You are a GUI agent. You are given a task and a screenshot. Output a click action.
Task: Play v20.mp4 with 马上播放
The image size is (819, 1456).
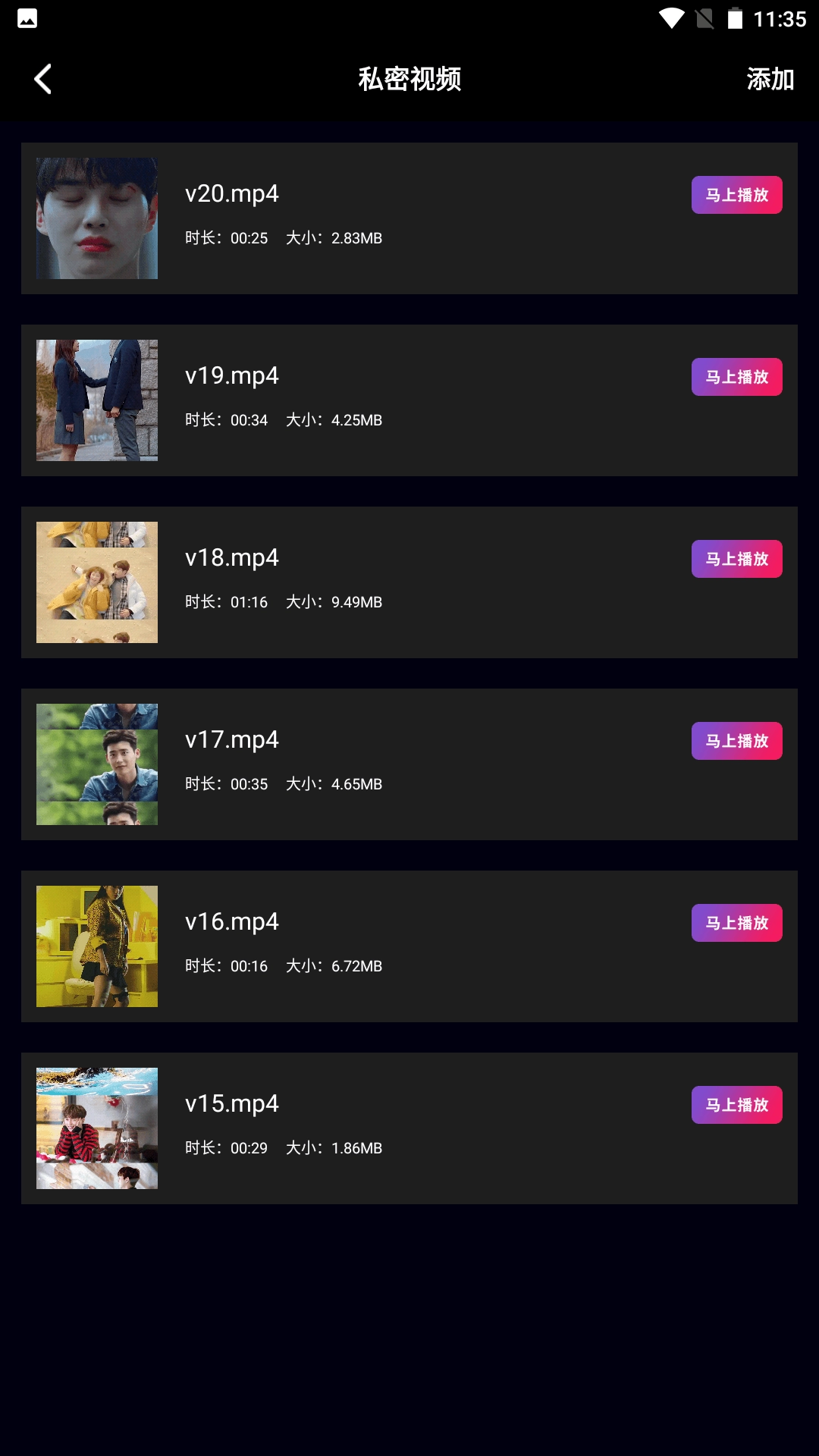tap(736, 195)
